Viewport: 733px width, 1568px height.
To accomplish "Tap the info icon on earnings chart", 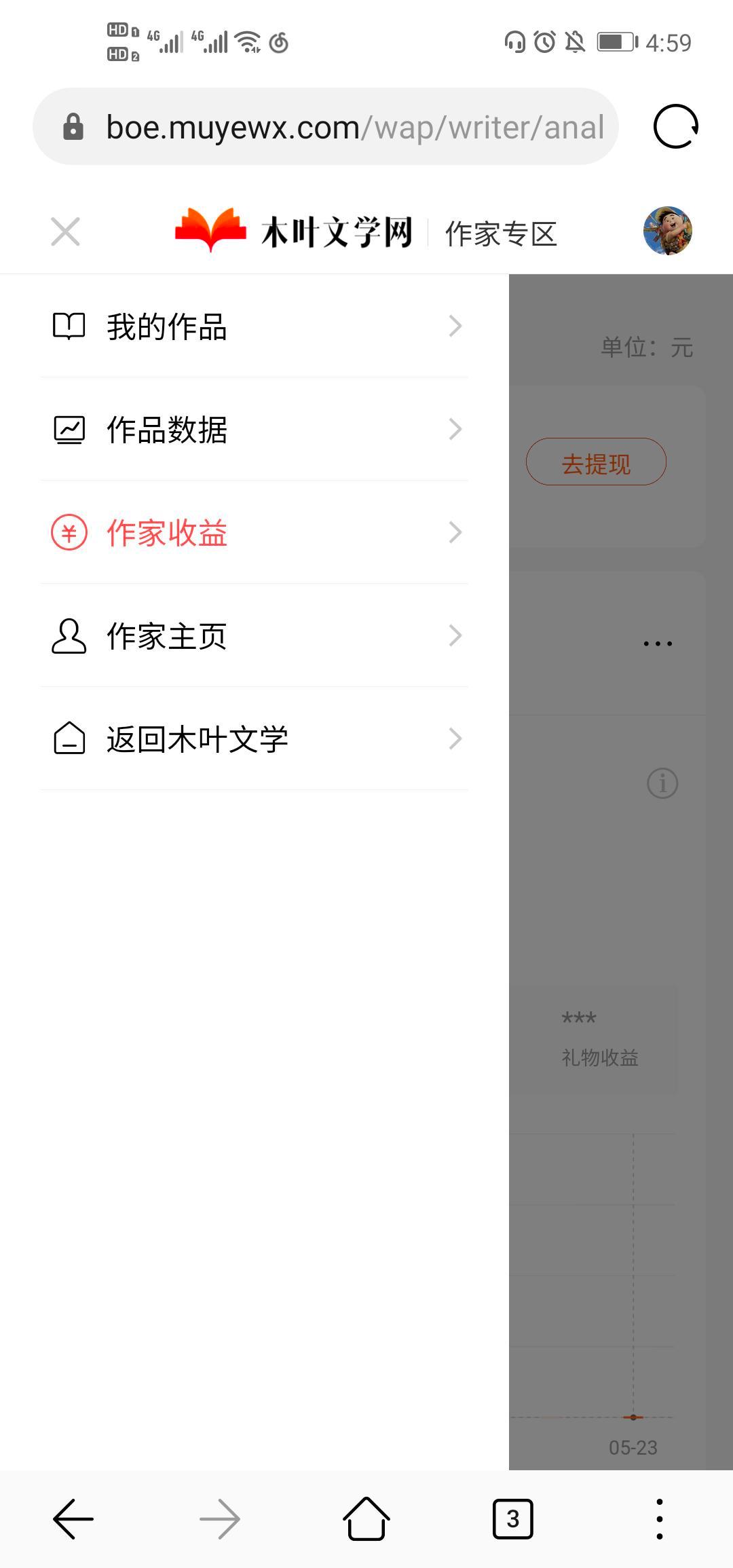I will 662,783.
